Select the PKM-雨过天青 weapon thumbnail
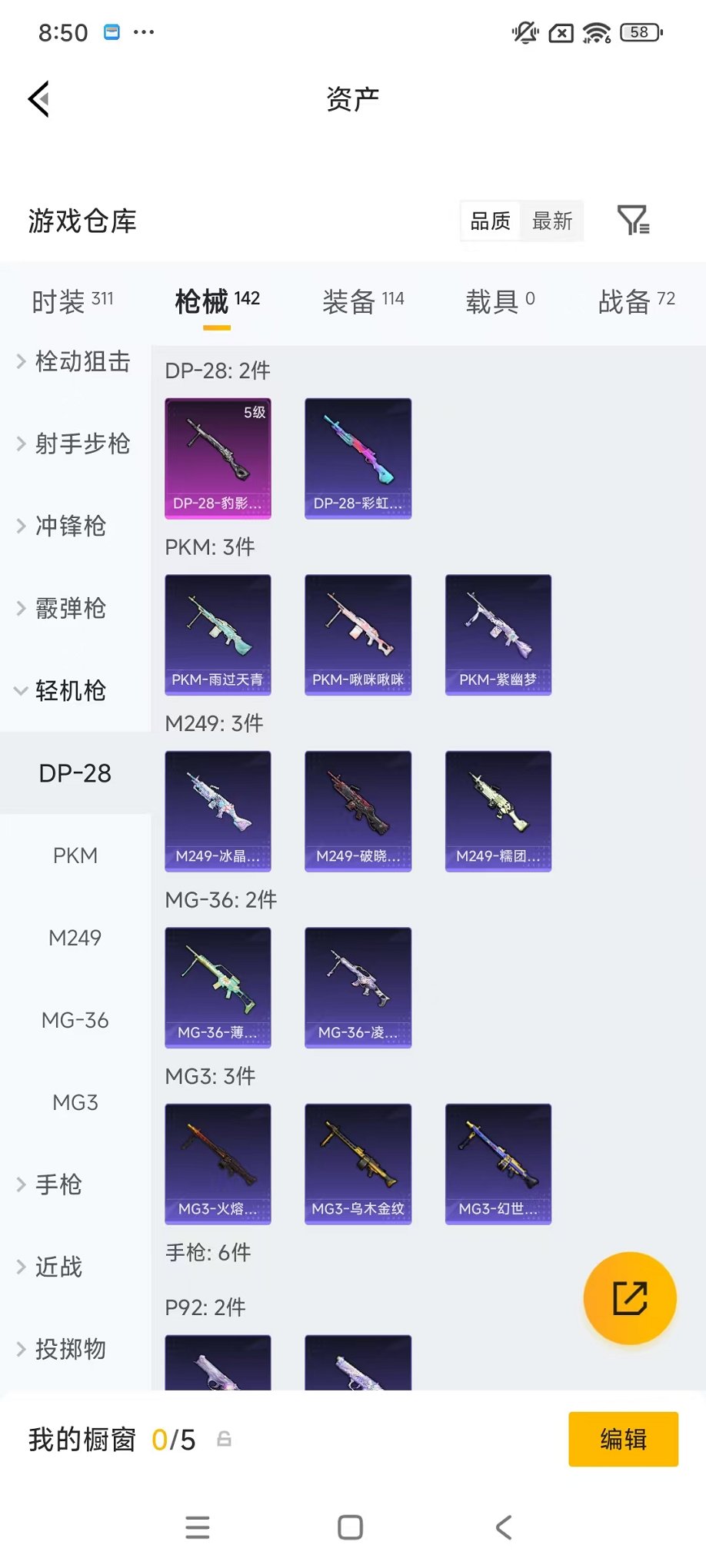Screen dimensions: 706x1568 pos(218,635)
